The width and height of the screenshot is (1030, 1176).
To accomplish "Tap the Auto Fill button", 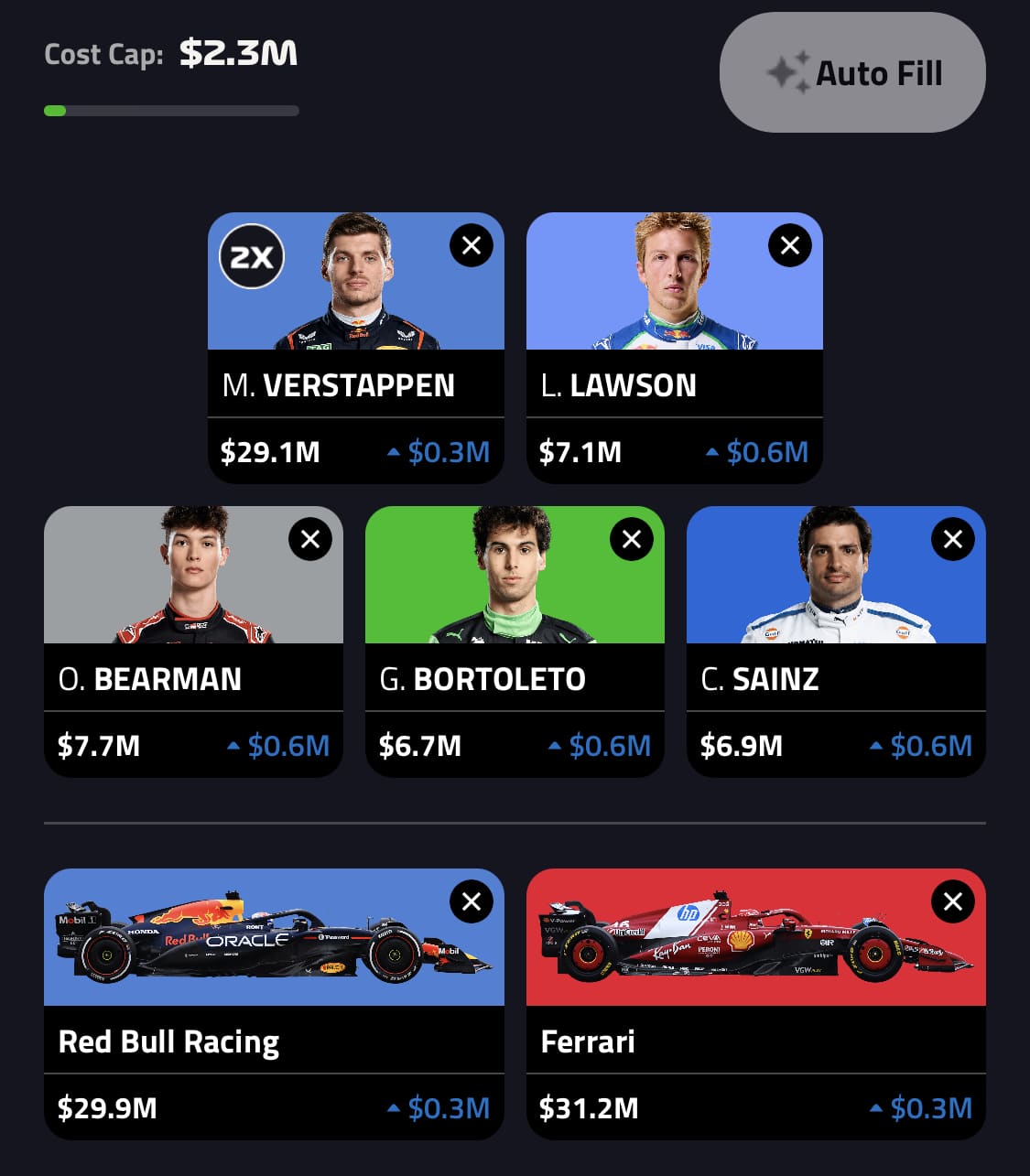I will click(x=852, y=72).
